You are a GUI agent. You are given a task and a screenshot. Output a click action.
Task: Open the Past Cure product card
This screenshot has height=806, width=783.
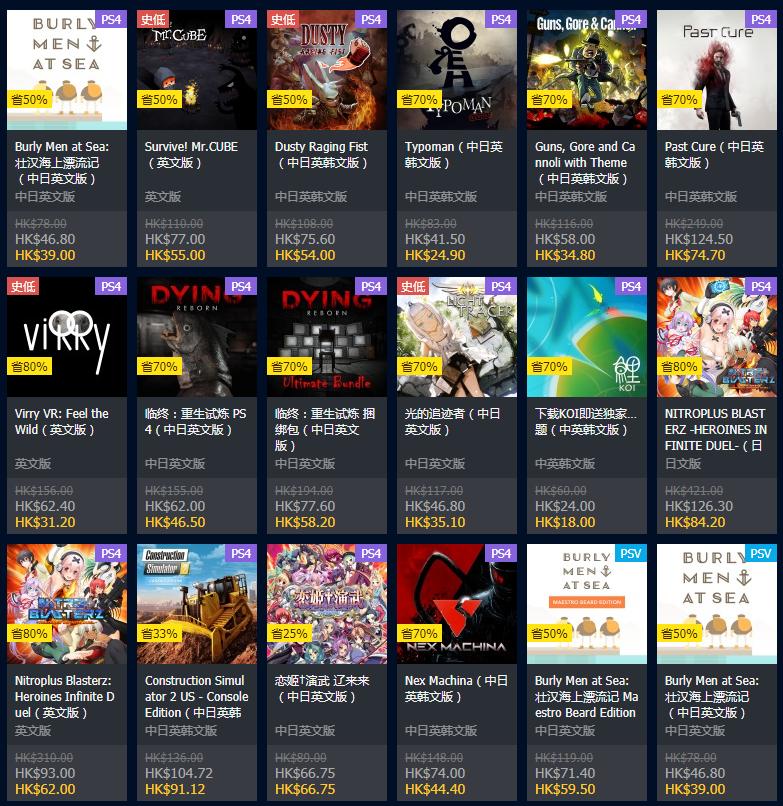pos(717,70)
